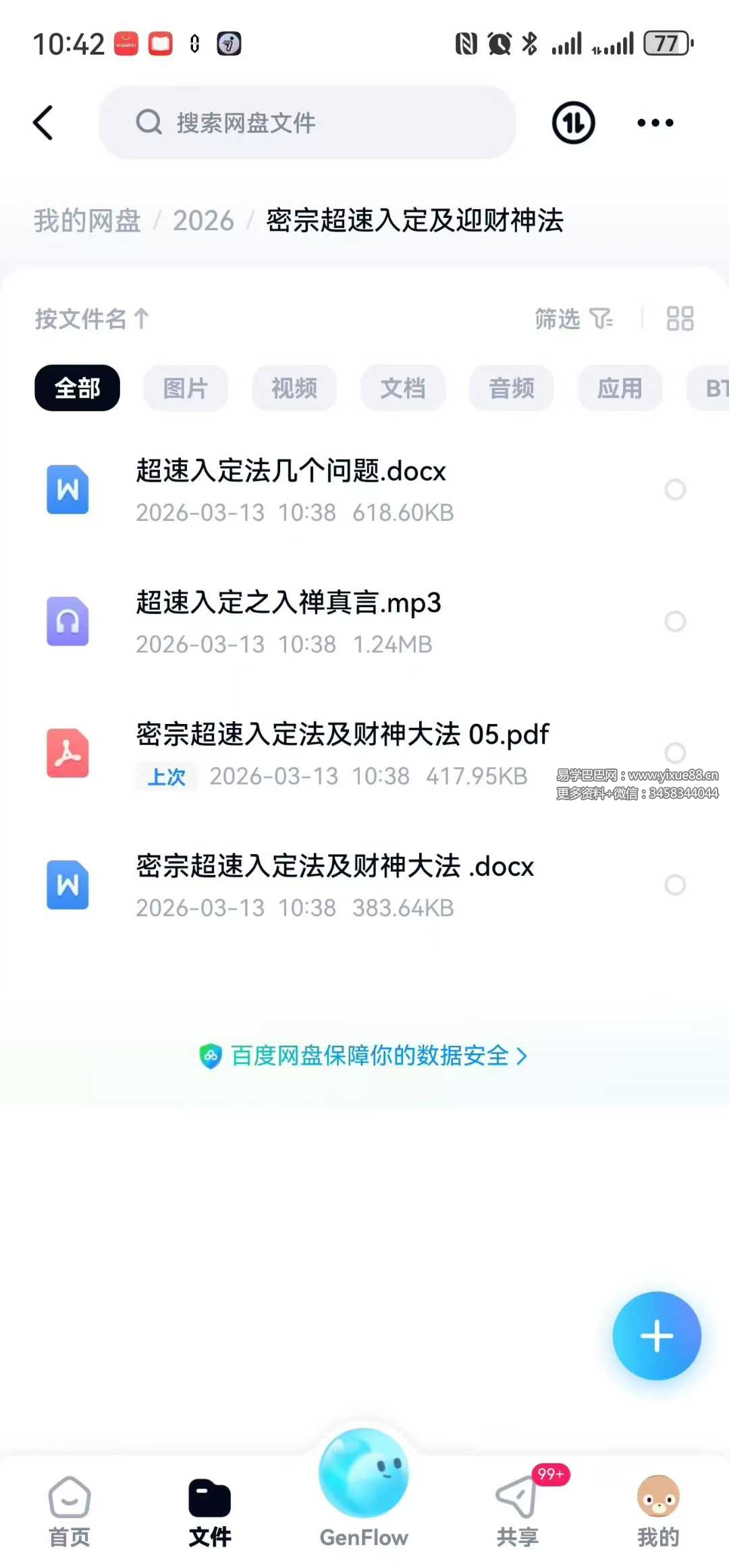
Task: Filter files by 图片
Action: [186, 389]
